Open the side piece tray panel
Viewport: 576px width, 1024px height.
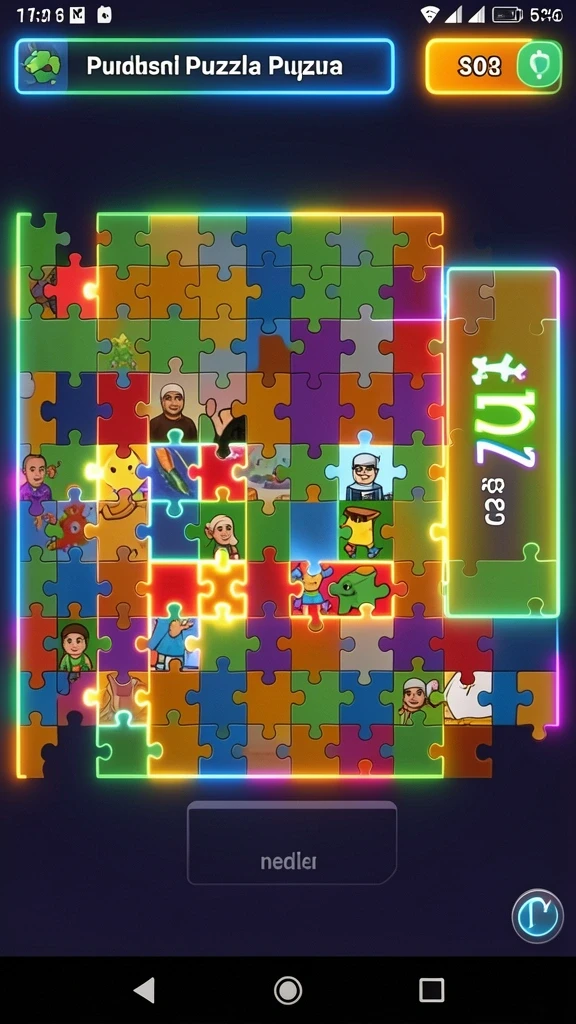502,442
